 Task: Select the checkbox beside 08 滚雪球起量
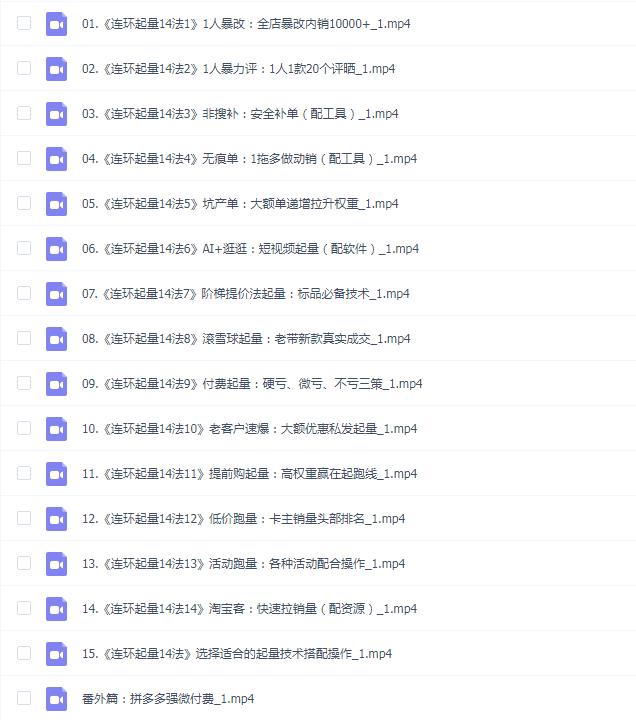tap(24, 338)
